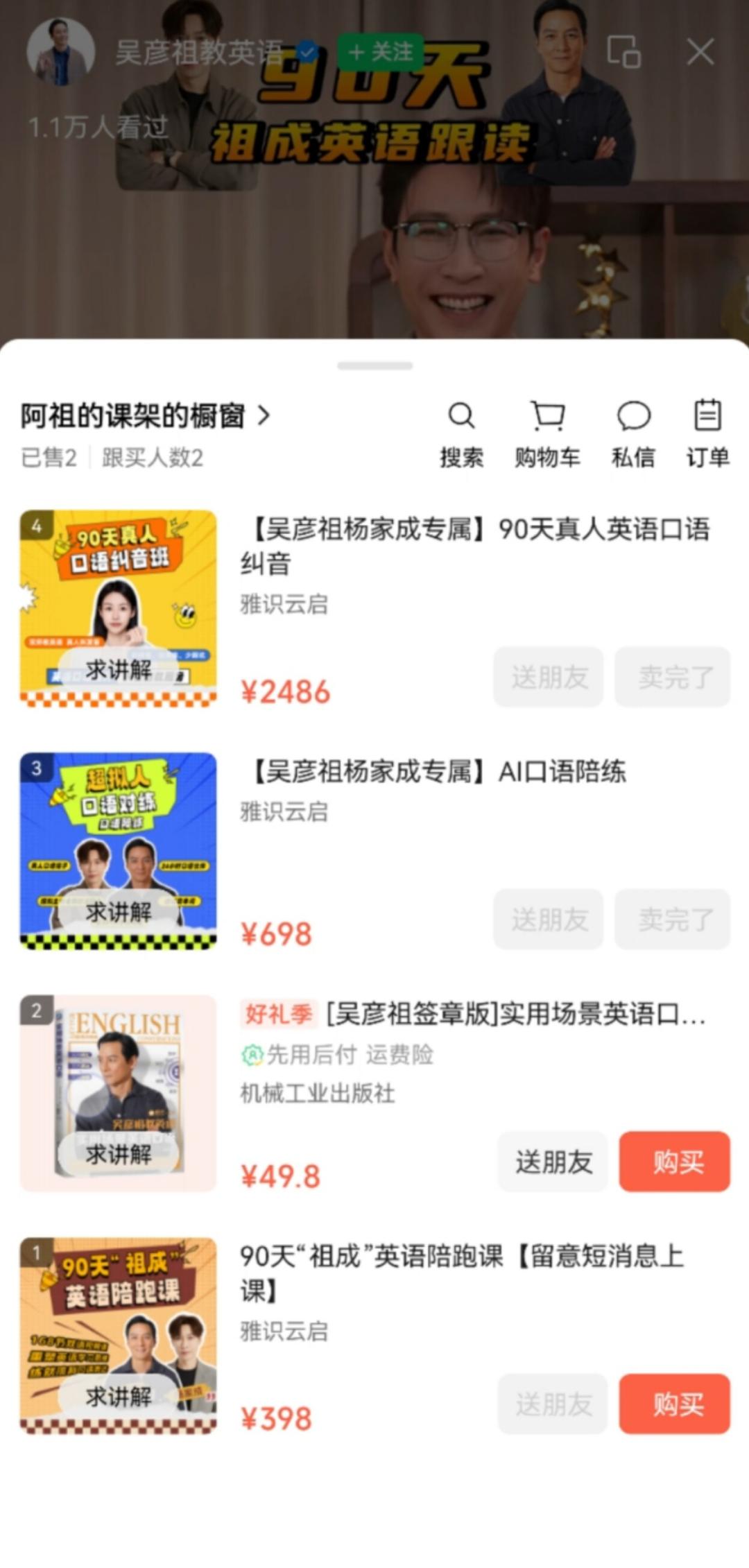Request 求讲解 for 90天真人英语口语纠音

coord(119,670)
